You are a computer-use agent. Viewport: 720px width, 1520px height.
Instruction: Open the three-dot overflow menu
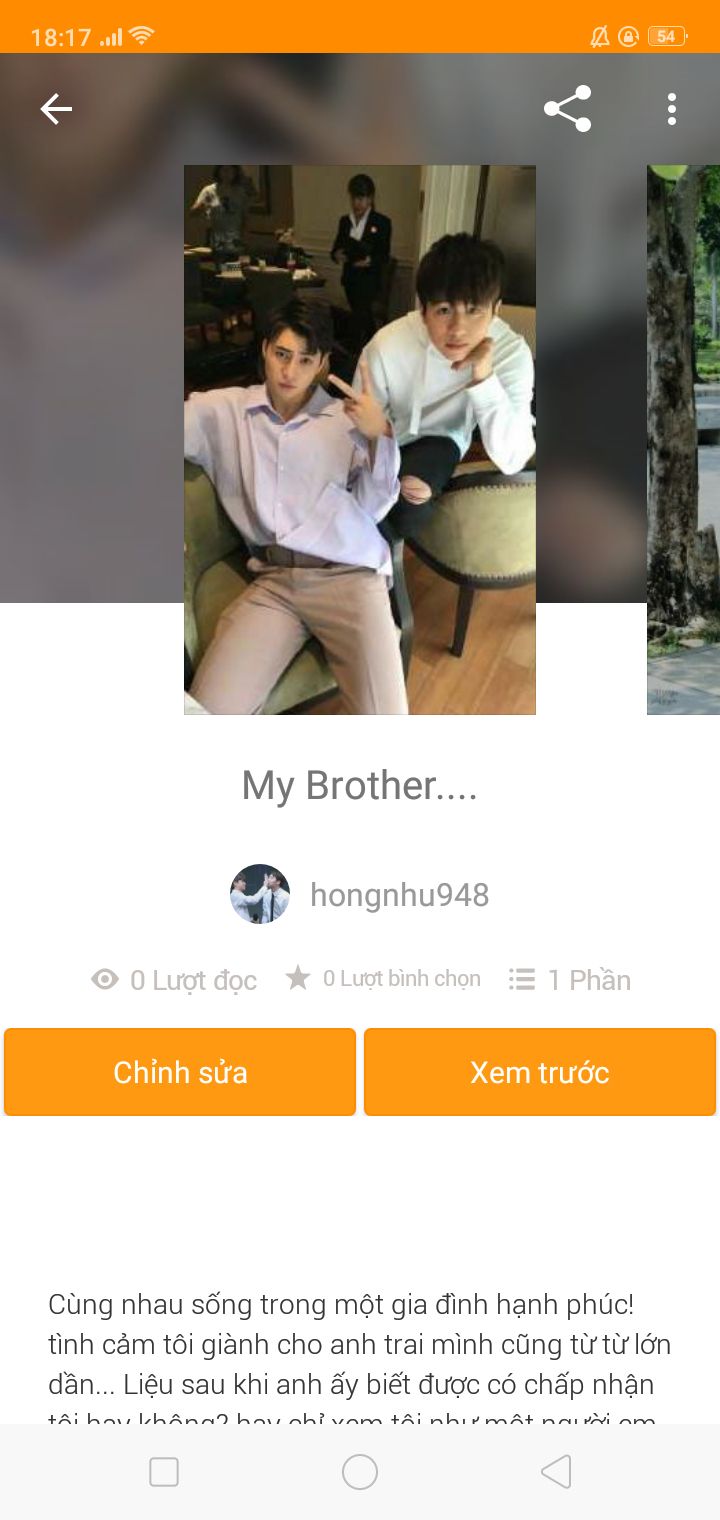tap(672, 109)
